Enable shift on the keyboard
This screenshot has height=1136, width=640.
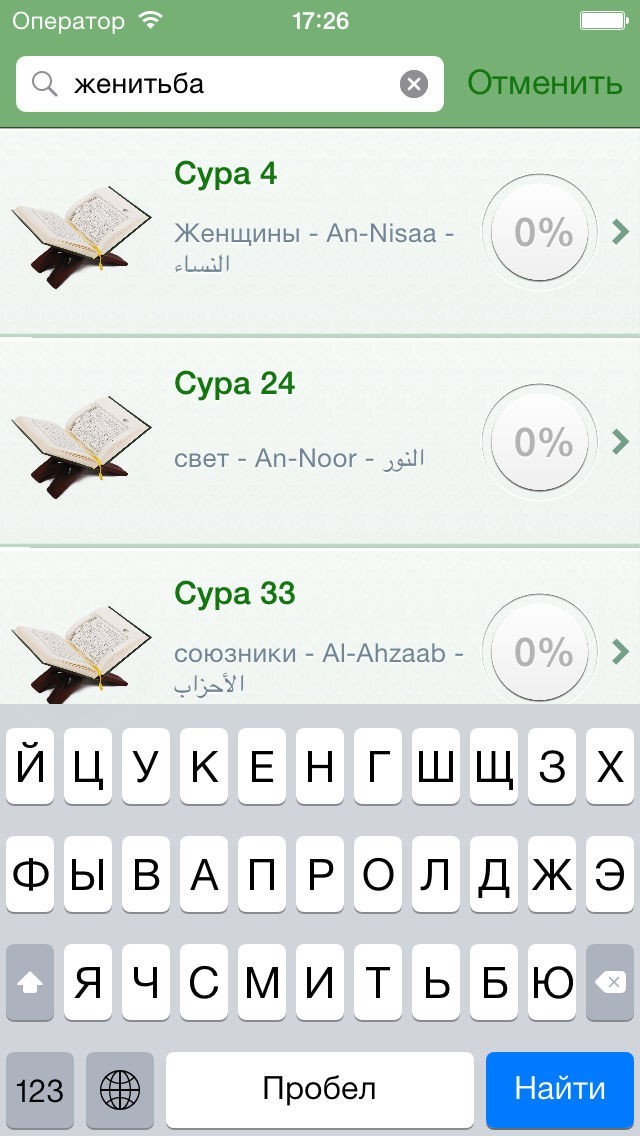[x=30, y=984]
